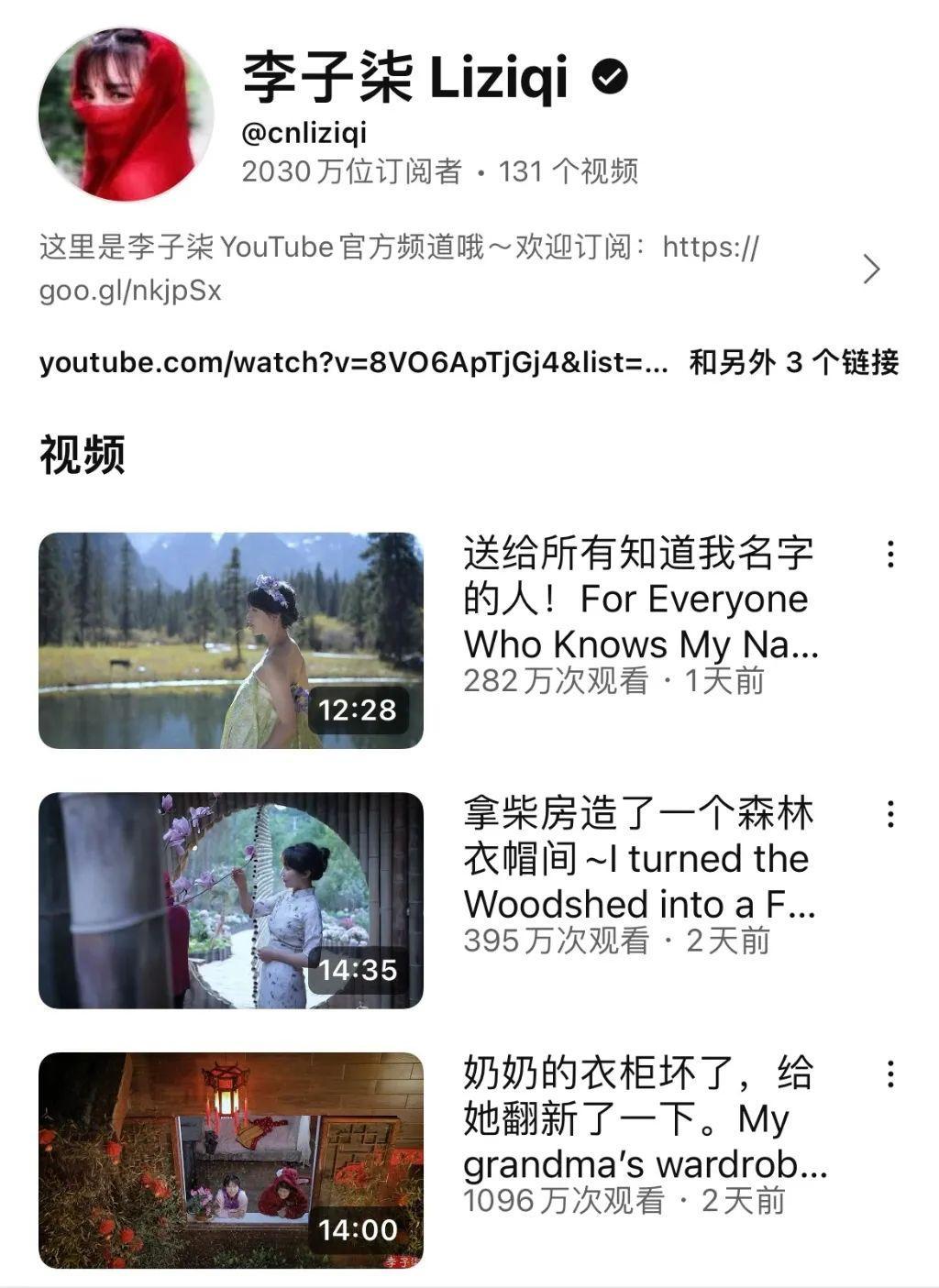Screen dimensions: 939x1288
Task: Play the 14:35 Woodshed video thumbnail
Action: 230,900
